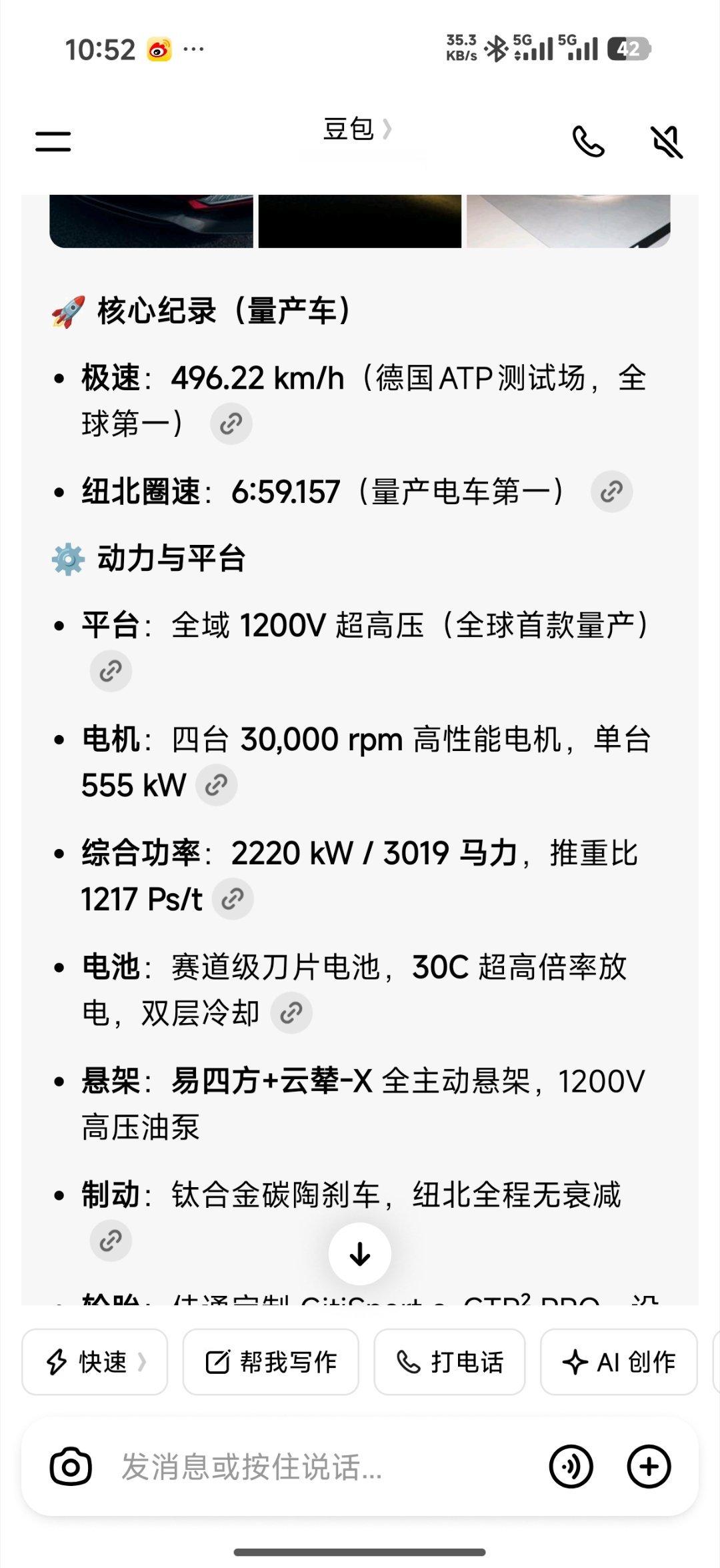Open 帮我写作 writing assistant
This screenshot has width=720, height=1568.
[x=269, y=1363]
